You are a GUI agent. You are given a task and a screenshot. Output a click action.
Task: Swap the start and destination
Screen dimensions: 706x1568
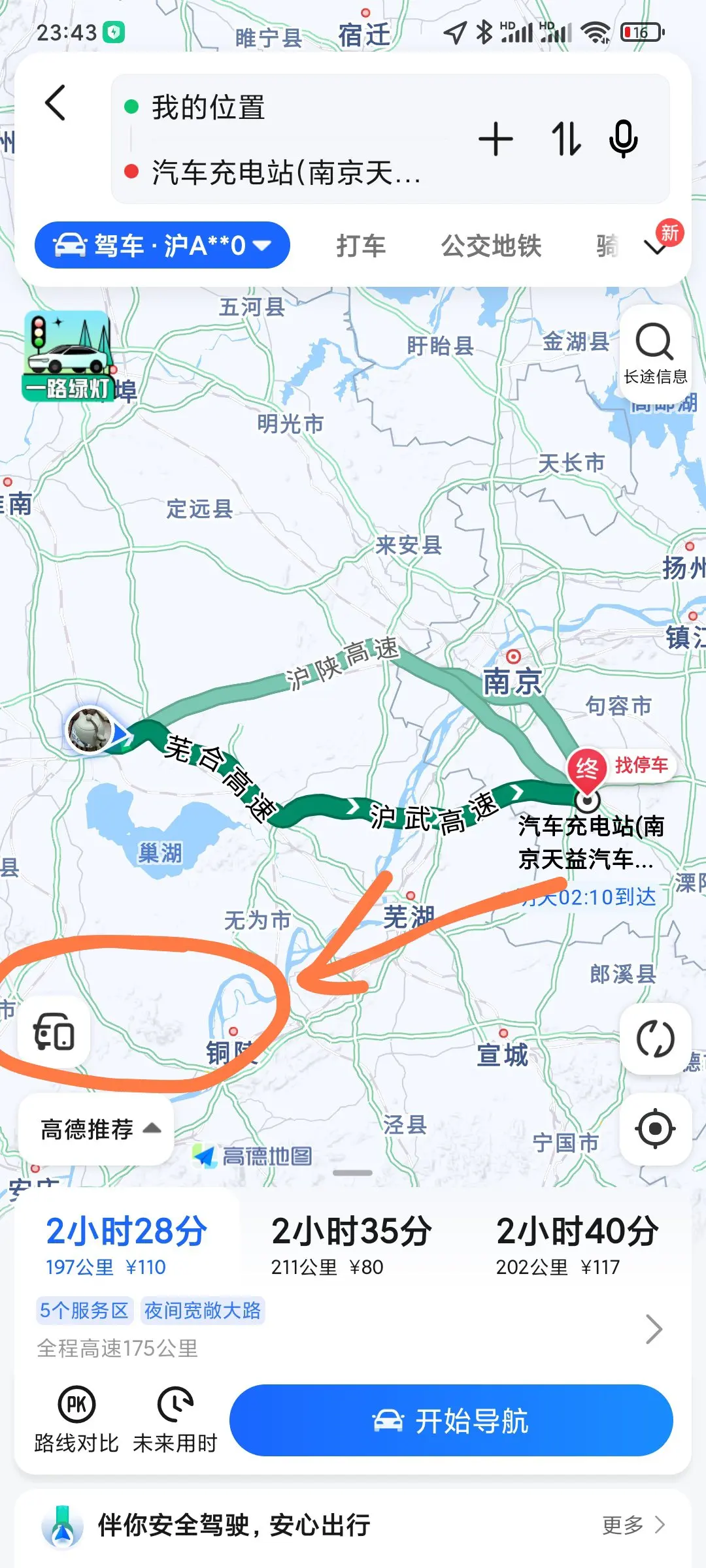(565, 139)
